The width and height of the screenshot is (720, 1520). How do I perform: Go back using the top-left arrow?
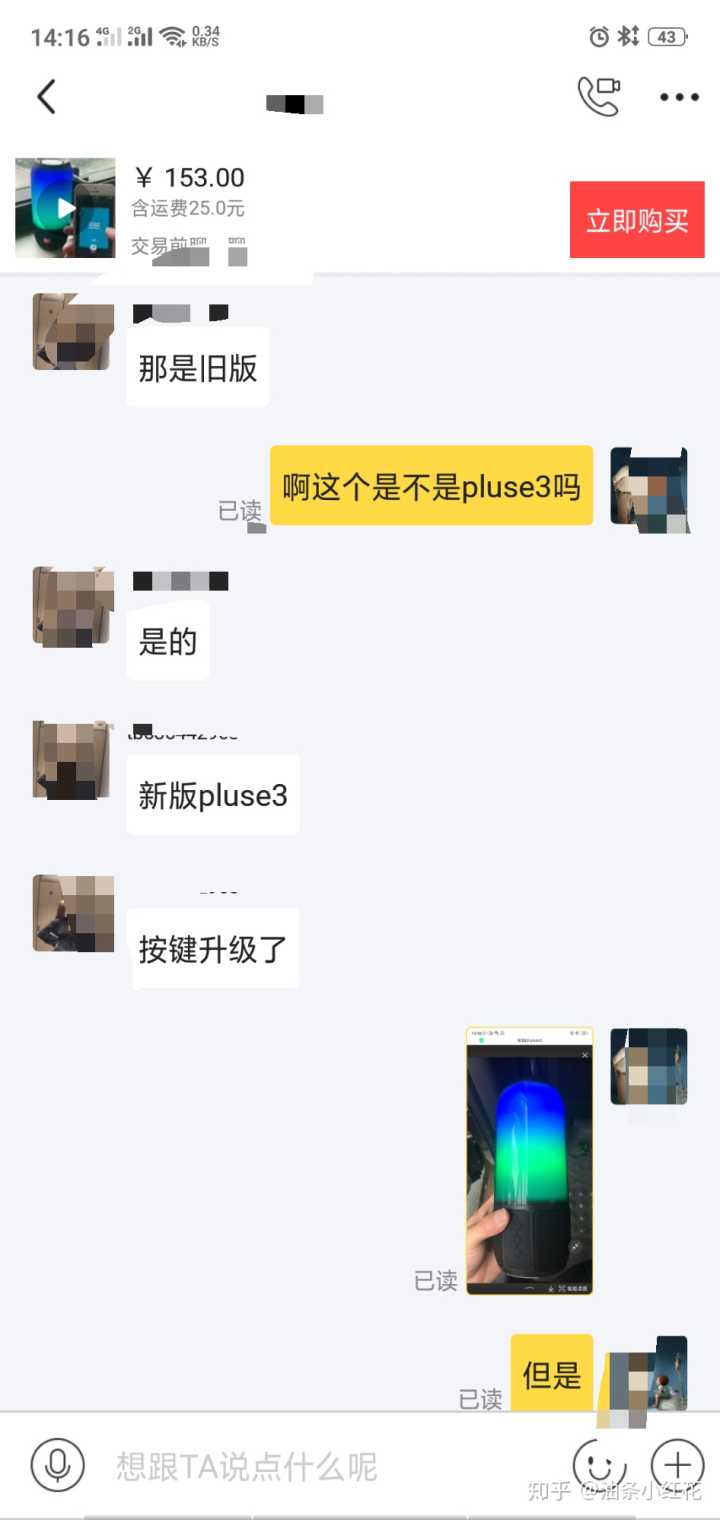pos(46,97)
